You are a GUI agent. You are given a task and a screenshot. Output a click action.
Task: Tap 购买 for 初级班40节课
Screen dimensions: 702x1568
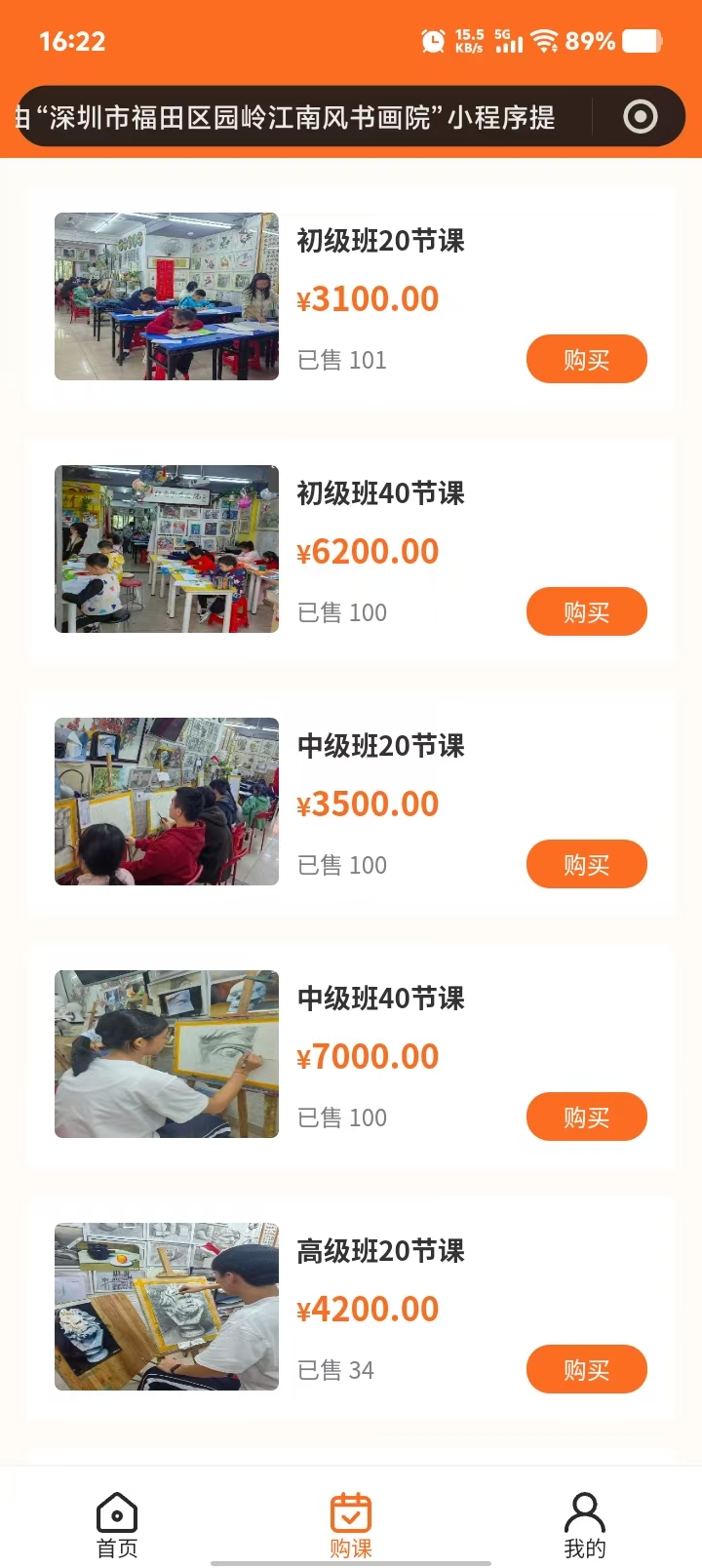coord(586,612)
